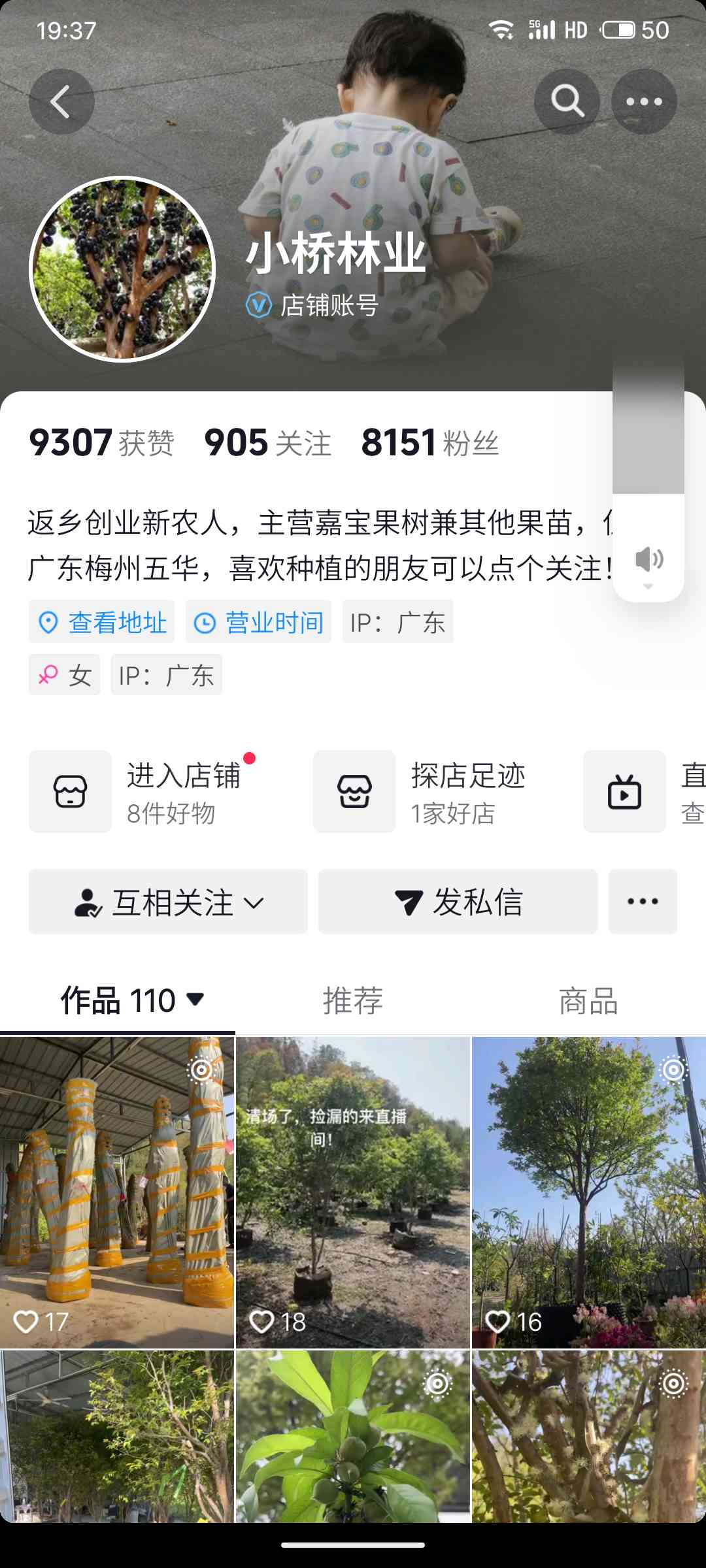Tap the 查看地址 address chip

click(102, 622)
